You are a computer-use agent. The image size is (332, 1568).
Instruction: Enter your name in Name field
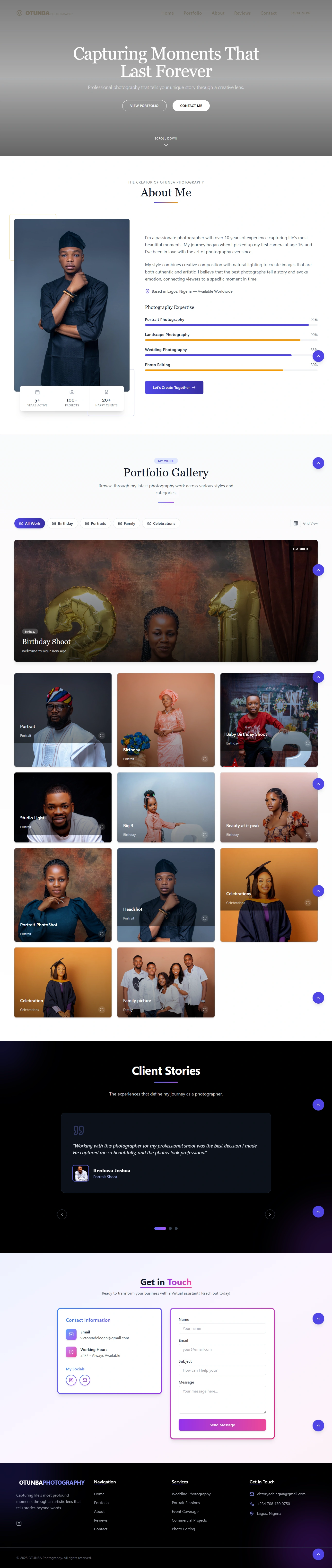click(222, 1328)
